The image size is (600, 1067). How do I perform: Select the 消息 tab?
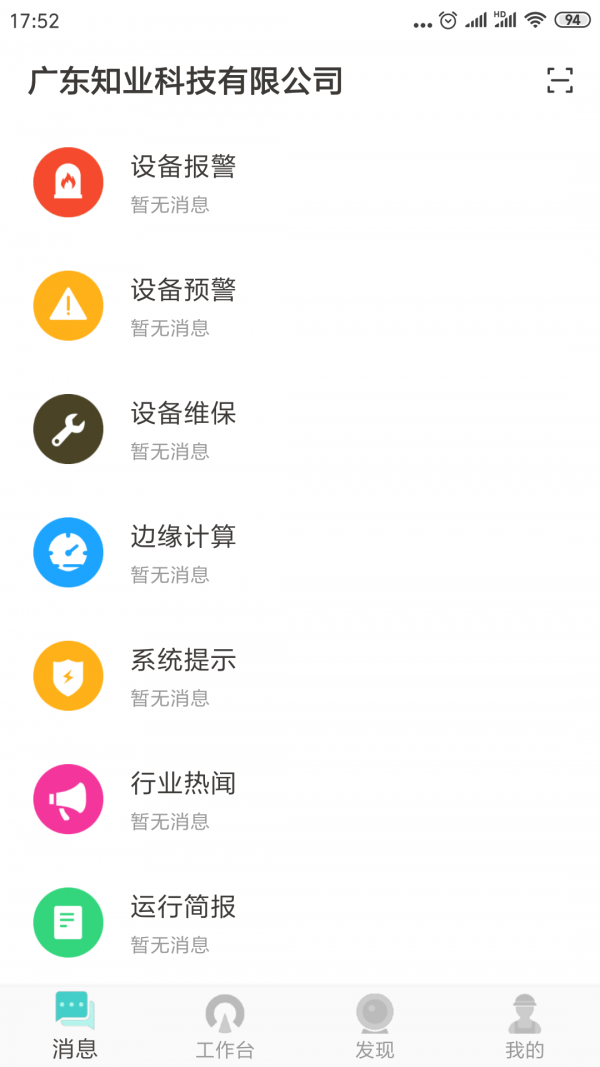(x=75, y=1026)
